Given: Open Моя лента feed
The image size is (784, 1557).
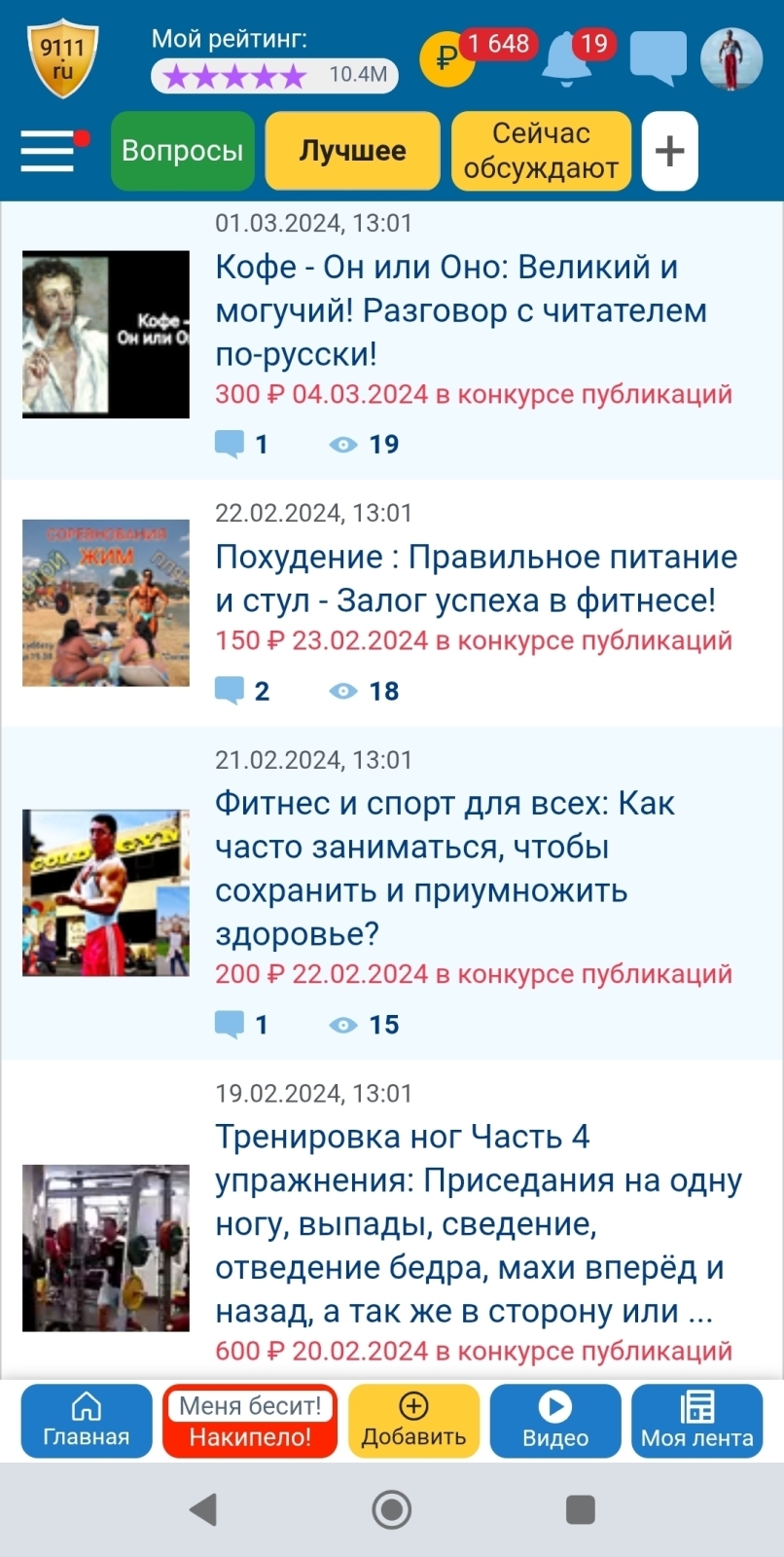Looking at the screenshot, I should (696, 1421).
